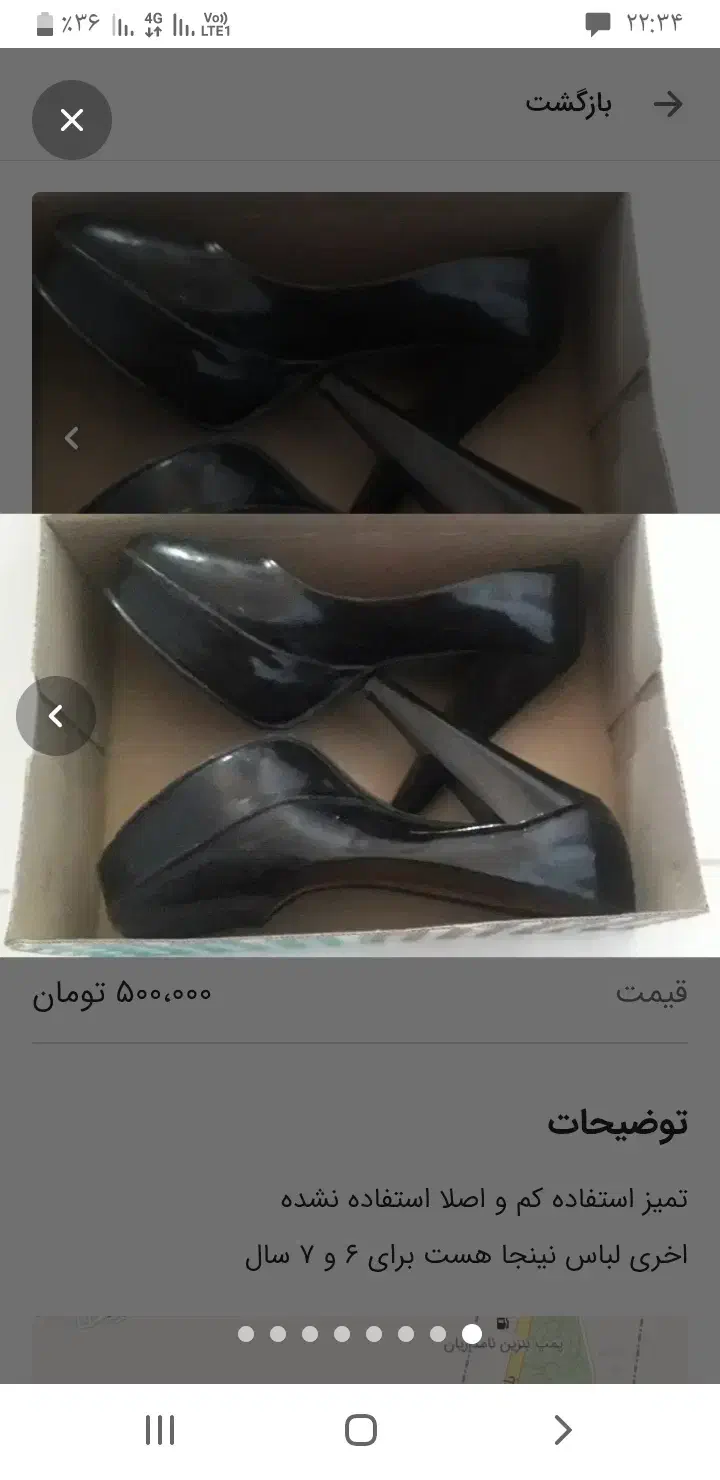Viewport: 720px width, 1480px height.
Task: Select the first carousel pagination dot
Action: pos(244,1334)
